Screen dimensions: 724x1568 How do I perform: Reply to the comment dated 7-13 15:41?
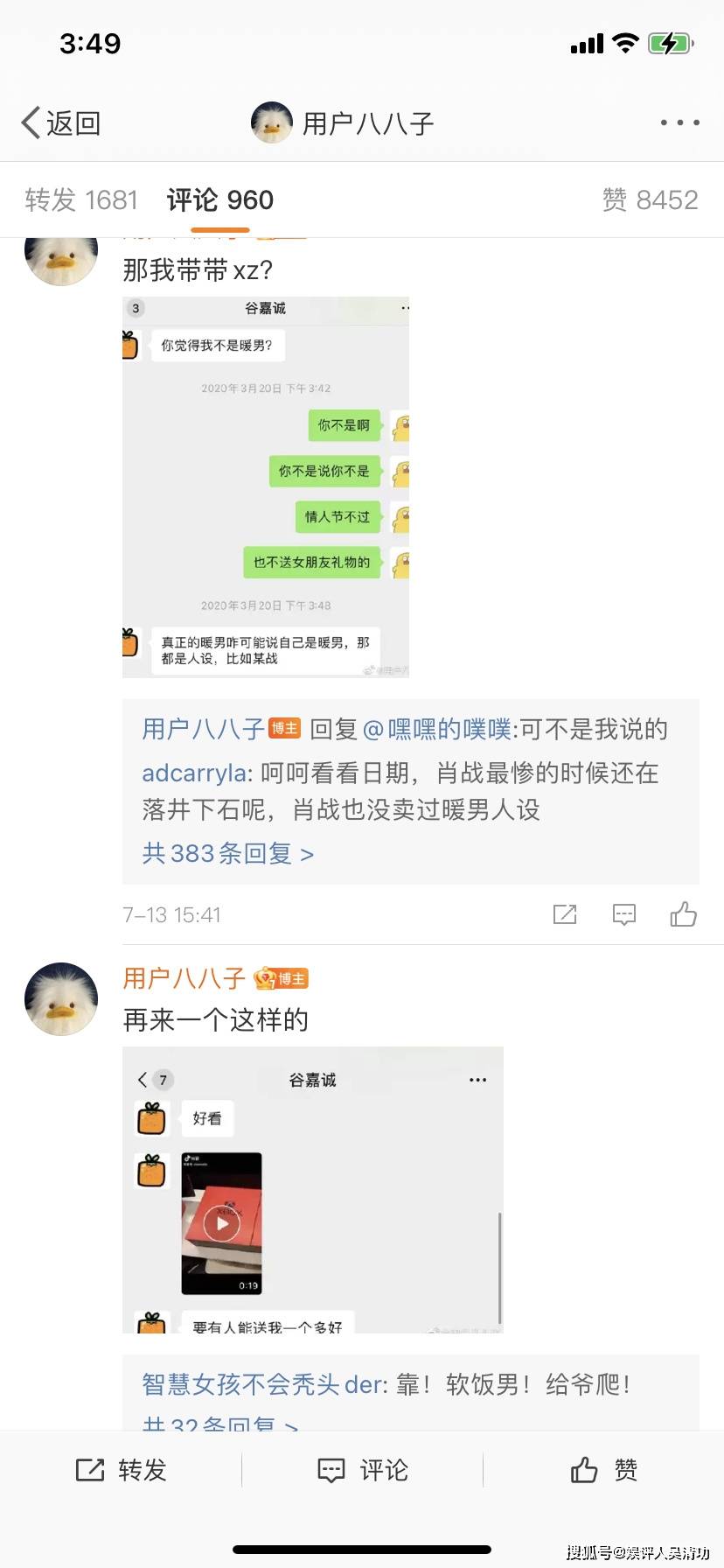[x=624, y=915]
